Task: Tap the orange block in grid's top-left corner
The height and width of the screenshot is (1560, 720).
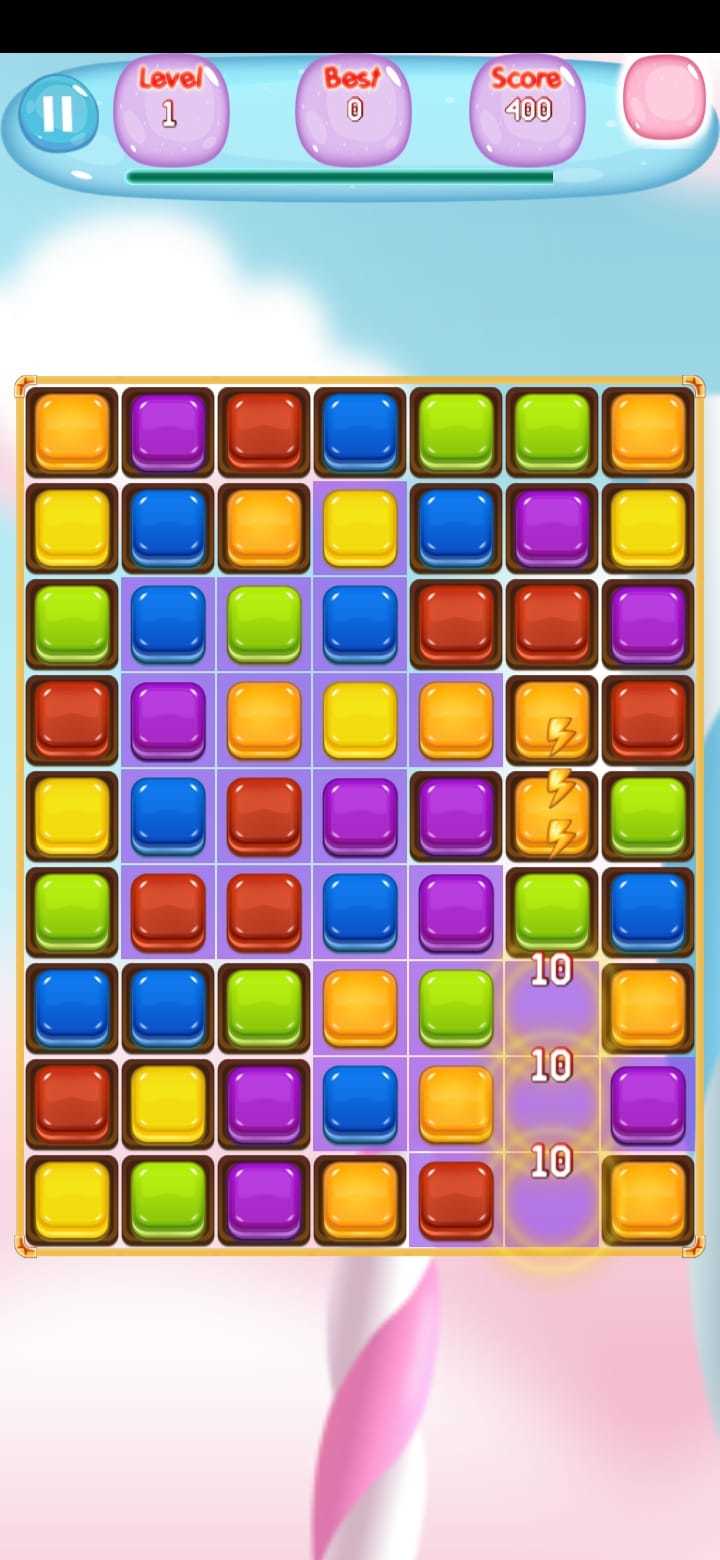Action: coord(72,430)
